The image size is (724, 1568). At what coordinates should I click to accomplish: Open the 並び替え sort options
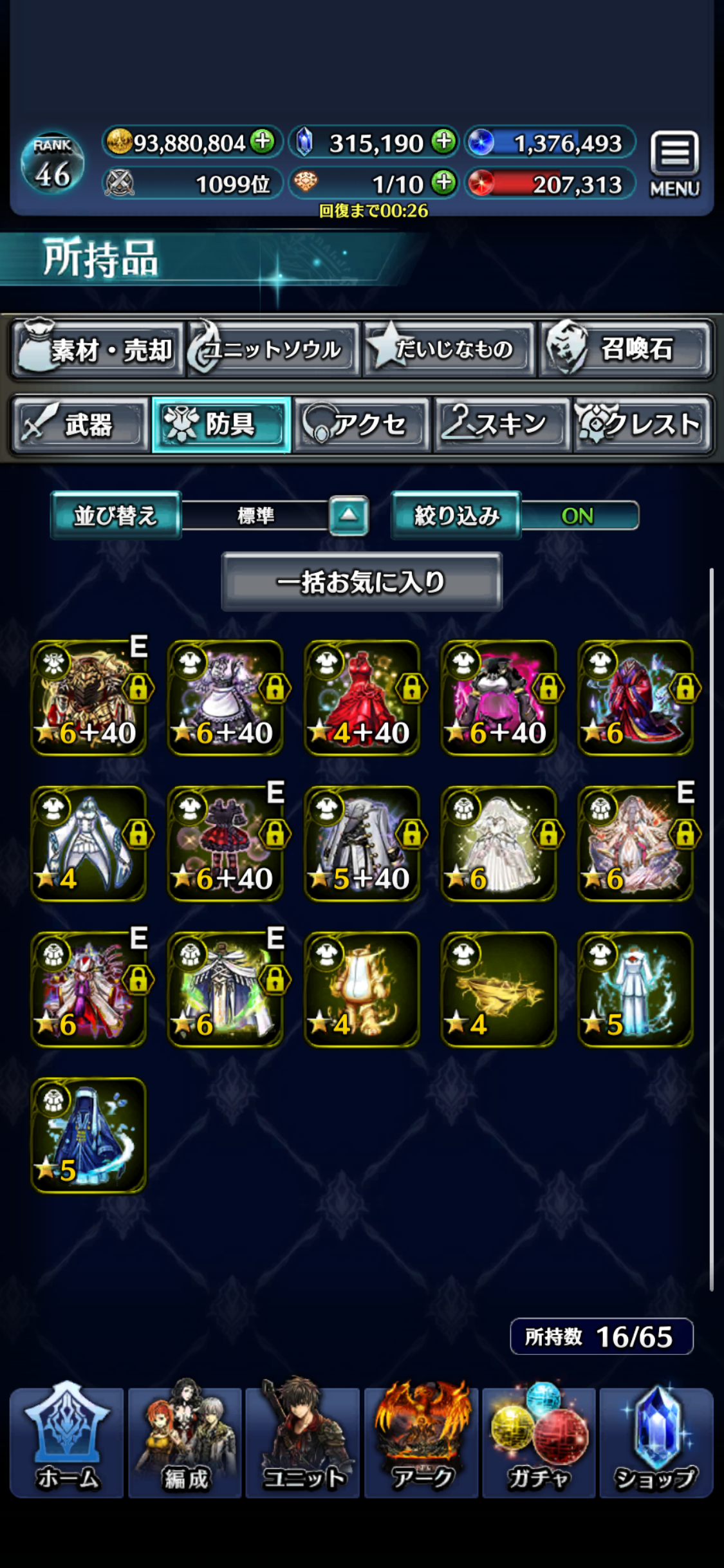[x=116, y=516]
